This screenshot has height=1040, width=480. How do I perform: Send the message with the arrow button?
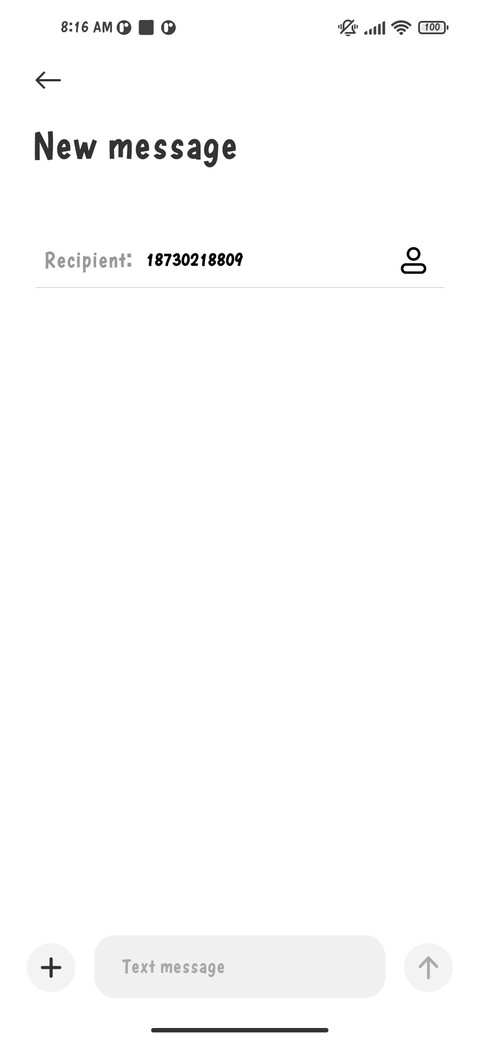coord(428,967)
